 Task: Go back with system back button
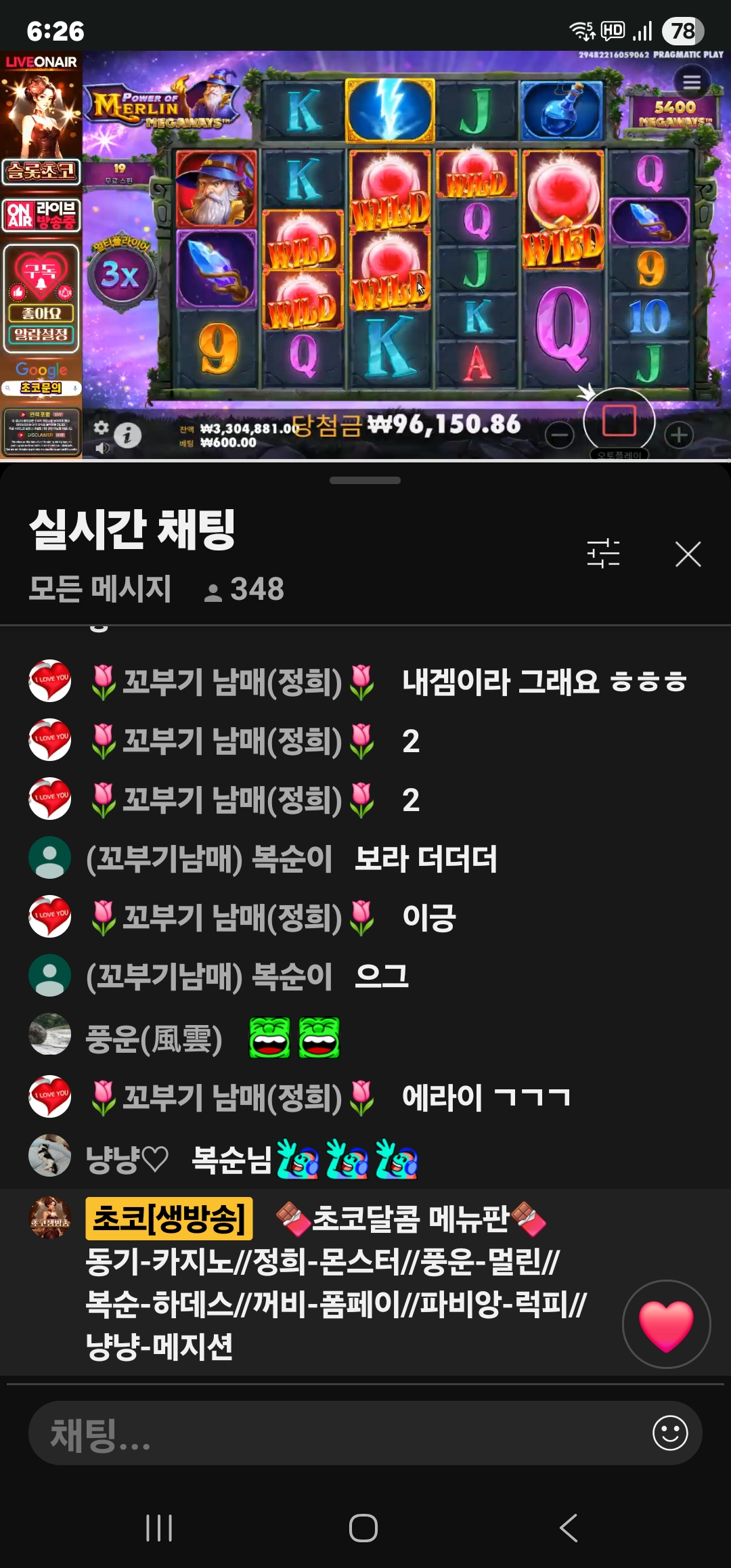(x=569, y=1527)
